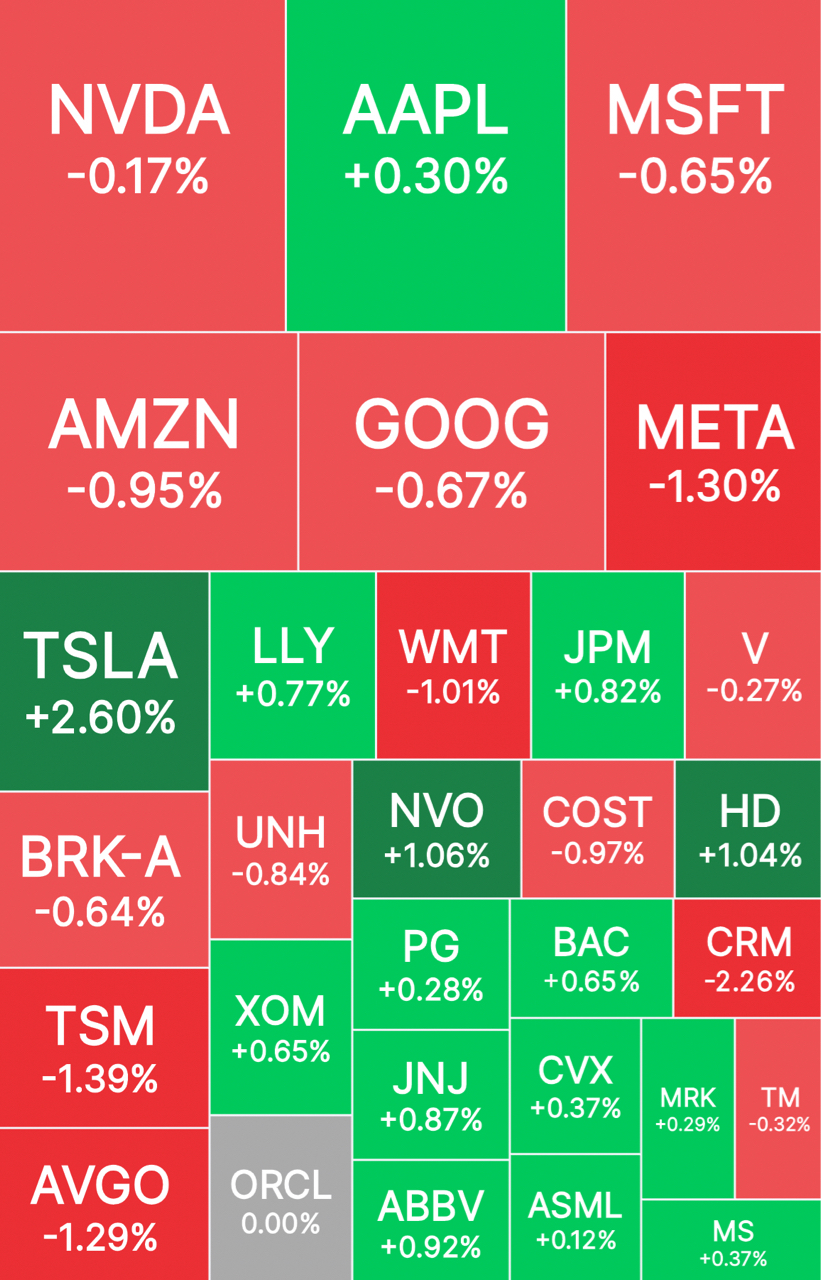Tap the AMZN tile
Screen dimensions: 821x1280
148,451
